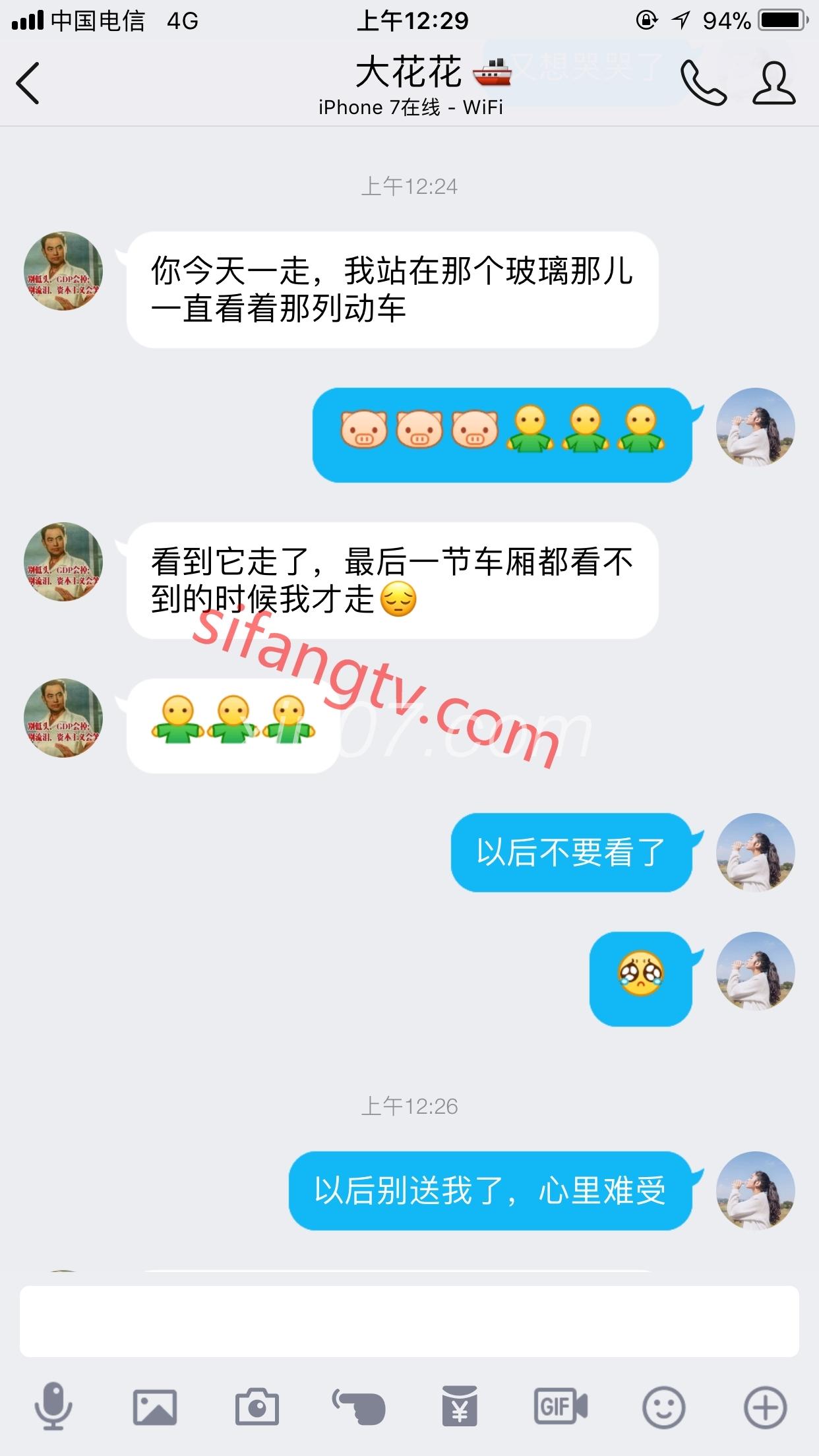Open the GIF video button
The image size is (819, 1456).
point(561,1407)
